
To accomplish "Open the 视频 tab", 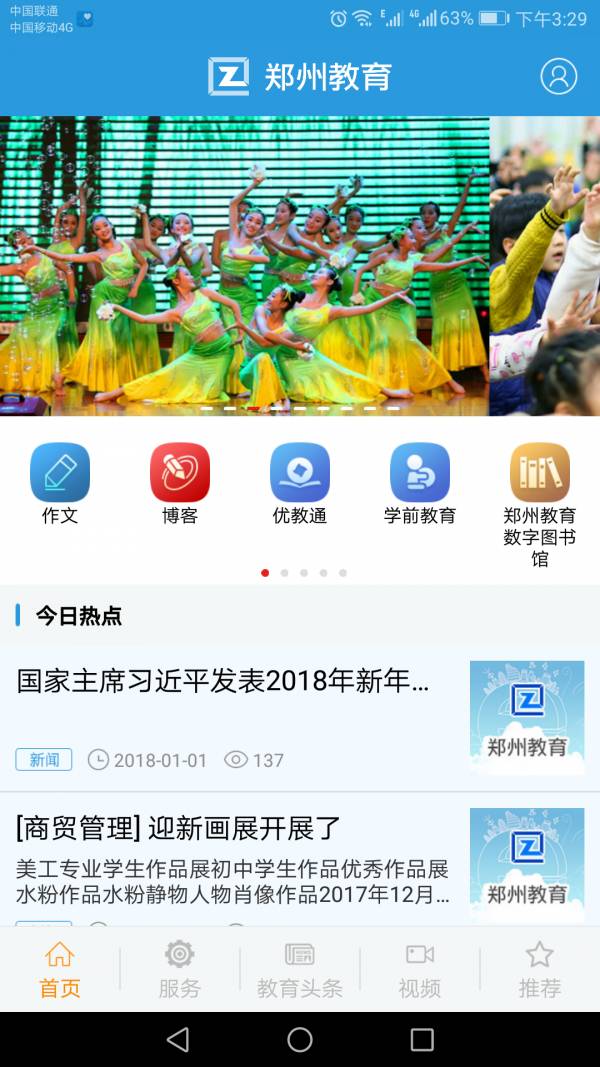I will (420, 969).
